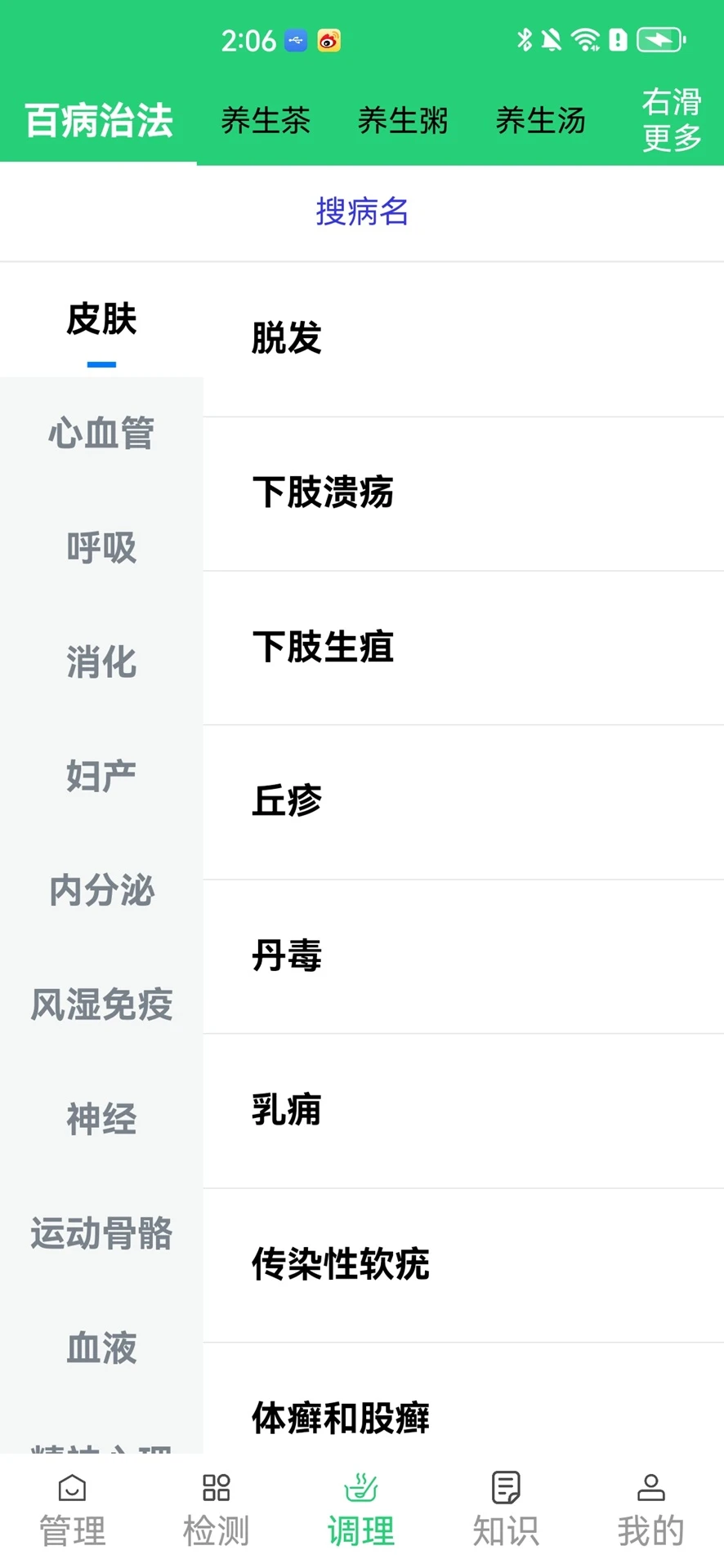Switch to the 养生茶 tab
Viewport: 724px width, 1568px height.
click(x=266, y=121)
